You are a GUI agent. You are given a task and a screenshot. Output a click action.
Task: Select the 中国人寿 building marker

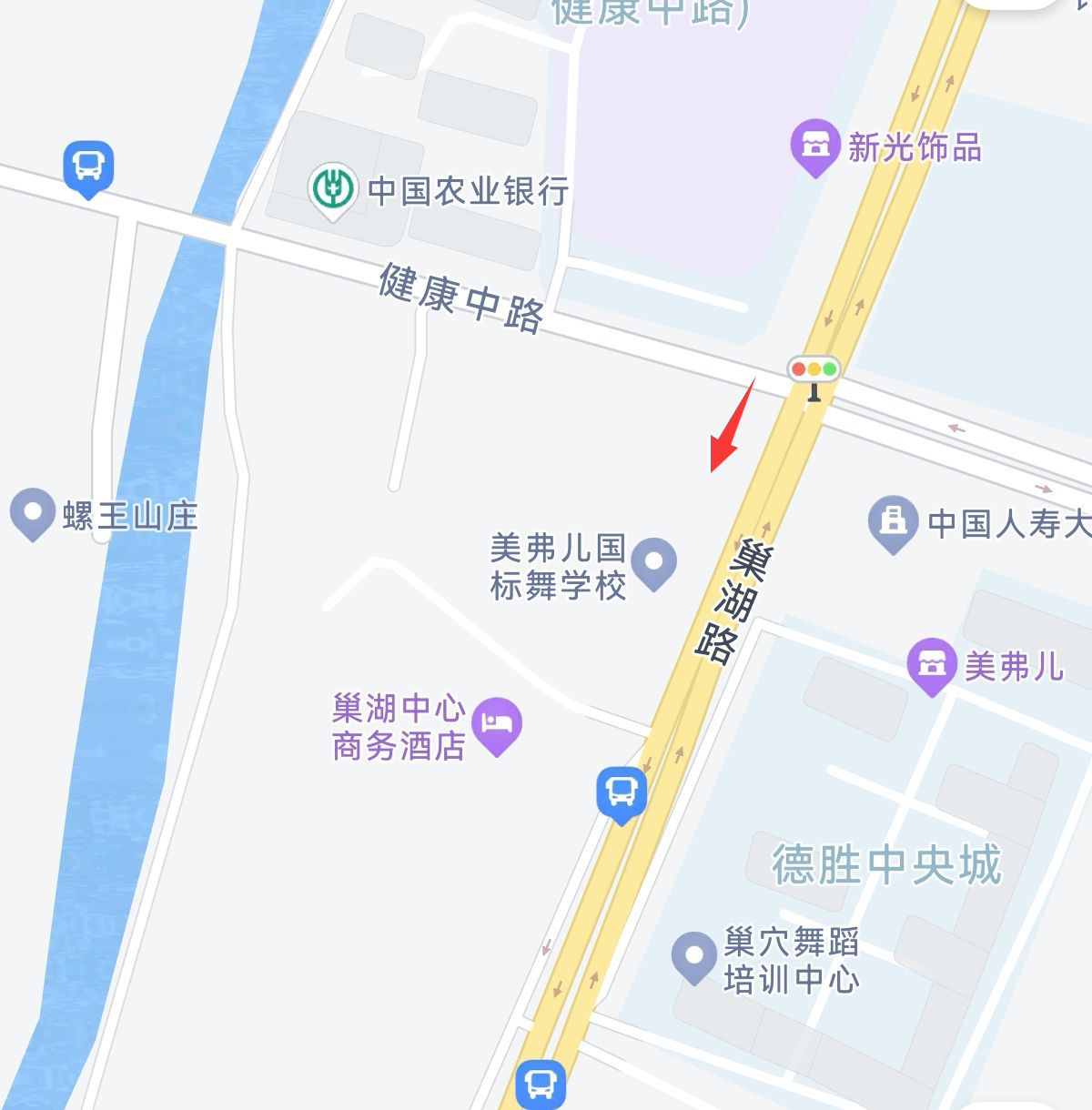click(893, 522)
